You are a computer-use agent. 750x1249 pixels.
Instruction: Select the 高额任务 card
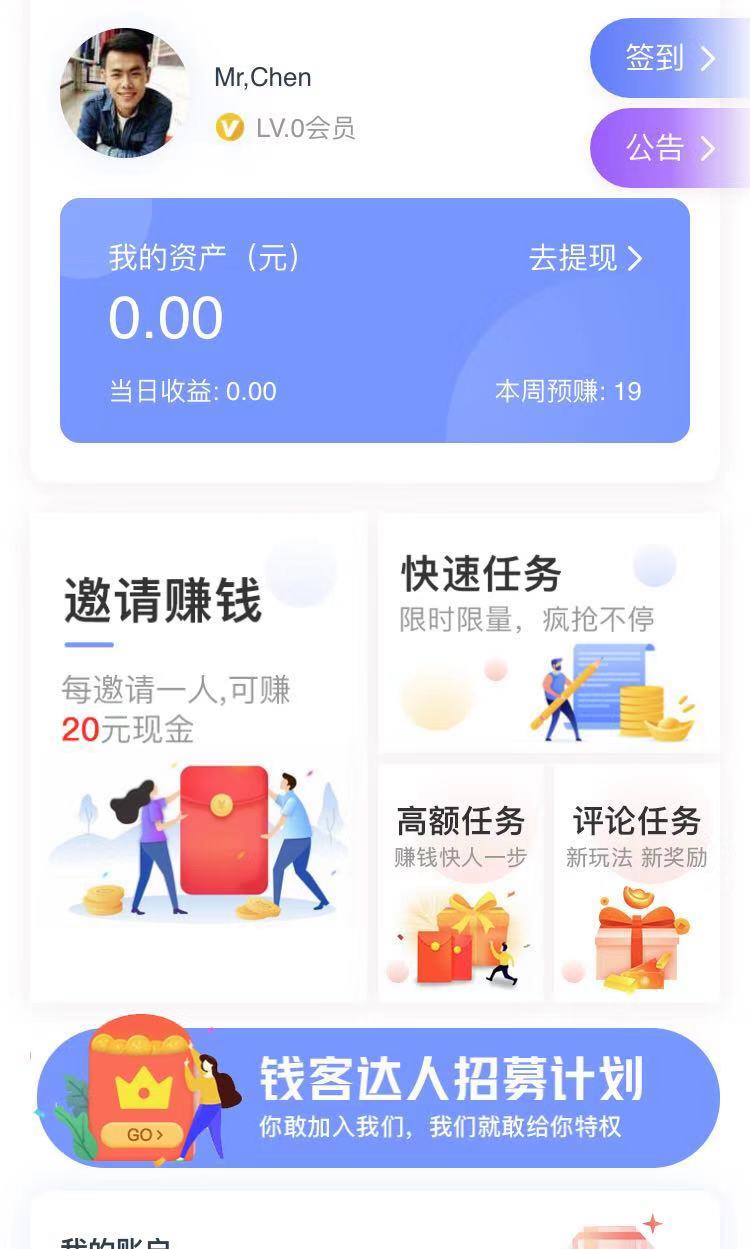point(461,883)
